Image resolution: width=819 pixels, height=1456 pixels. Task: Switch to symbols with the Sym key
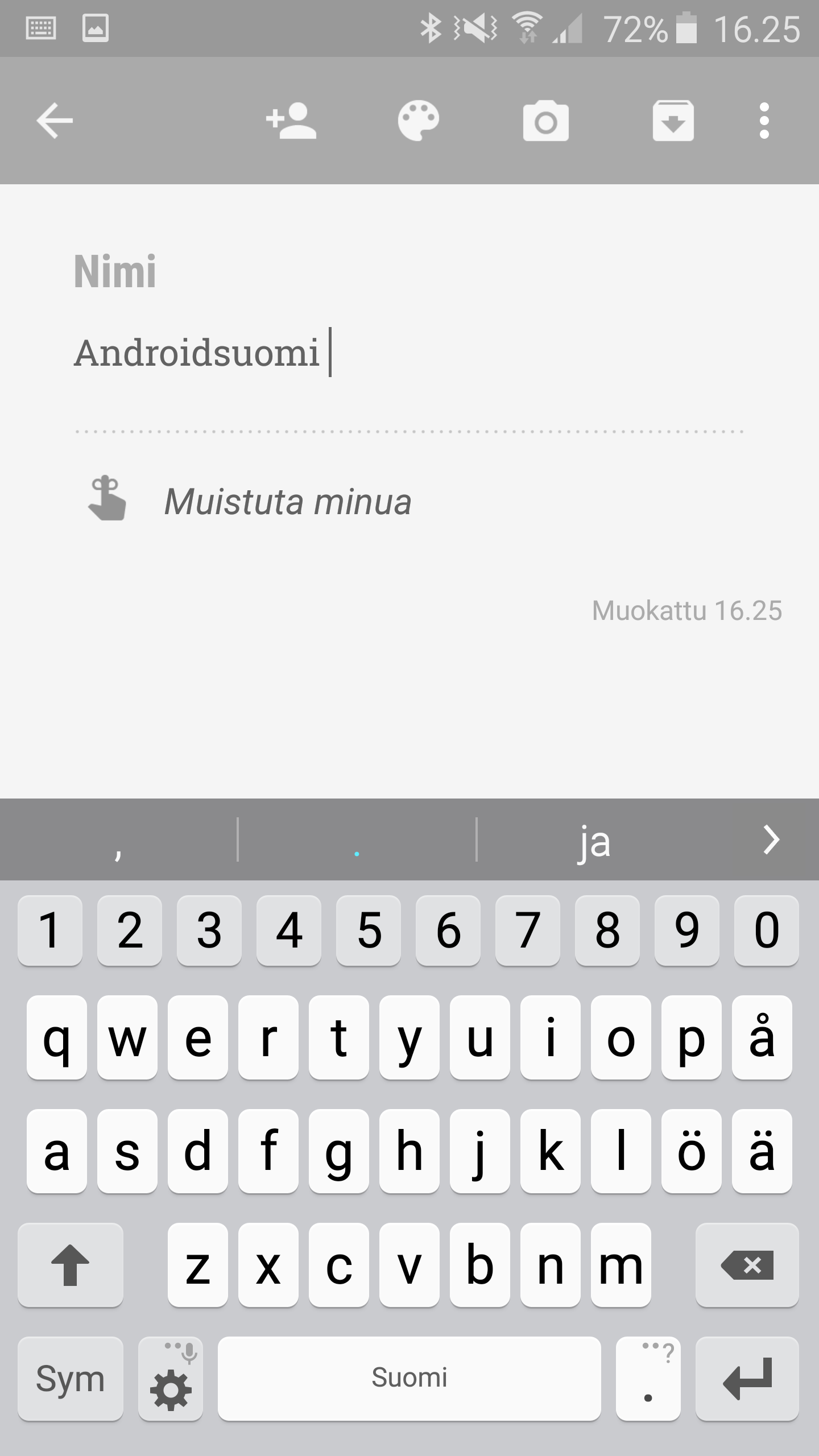pyautogui.click(x=71, y=1379)
